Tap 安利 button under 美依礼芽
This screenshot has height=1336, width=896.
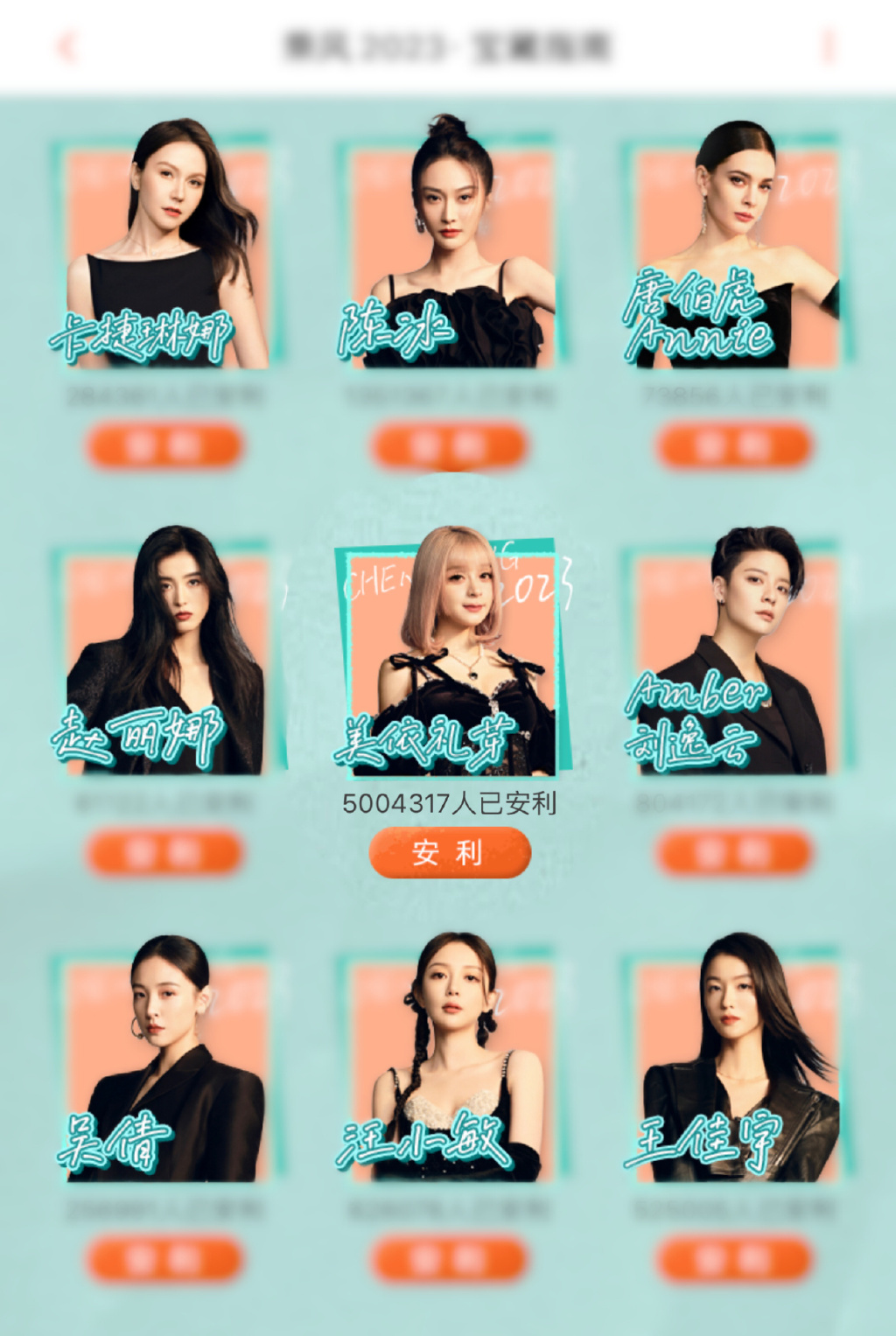[x=450, y=852]
